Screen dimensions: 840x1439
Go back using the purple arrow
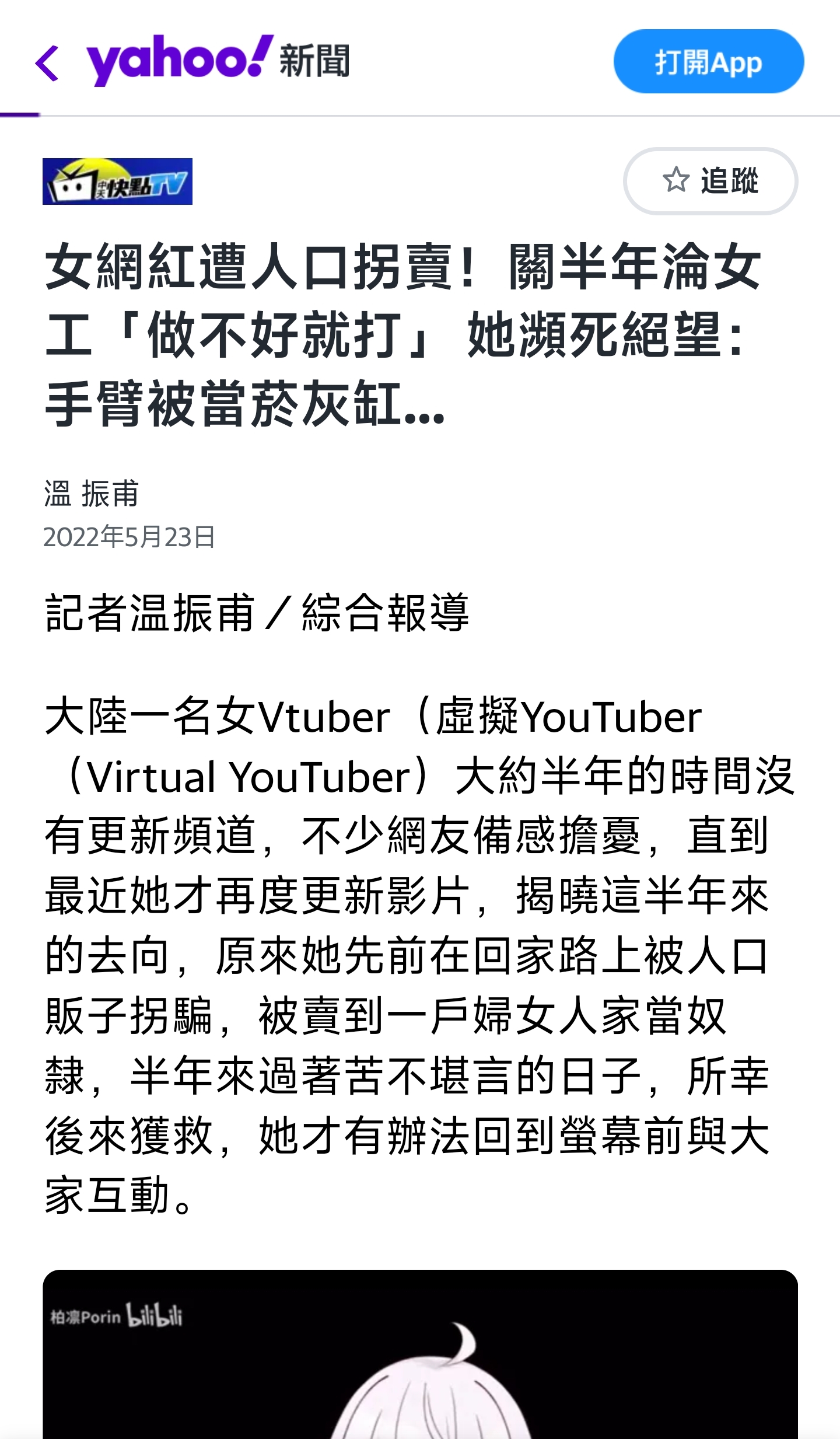[48, 63]
